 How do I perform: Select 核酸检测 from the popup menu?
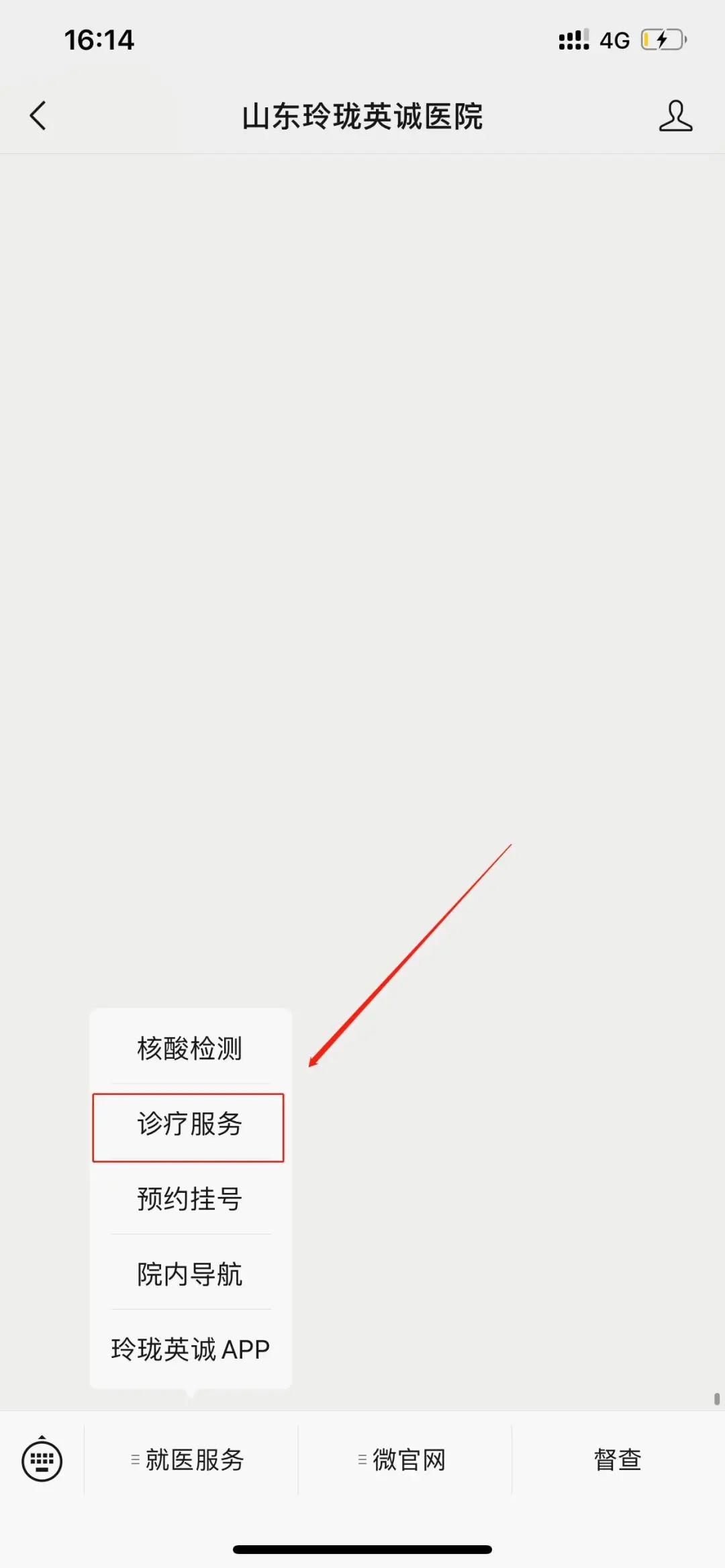[190, 1048]
